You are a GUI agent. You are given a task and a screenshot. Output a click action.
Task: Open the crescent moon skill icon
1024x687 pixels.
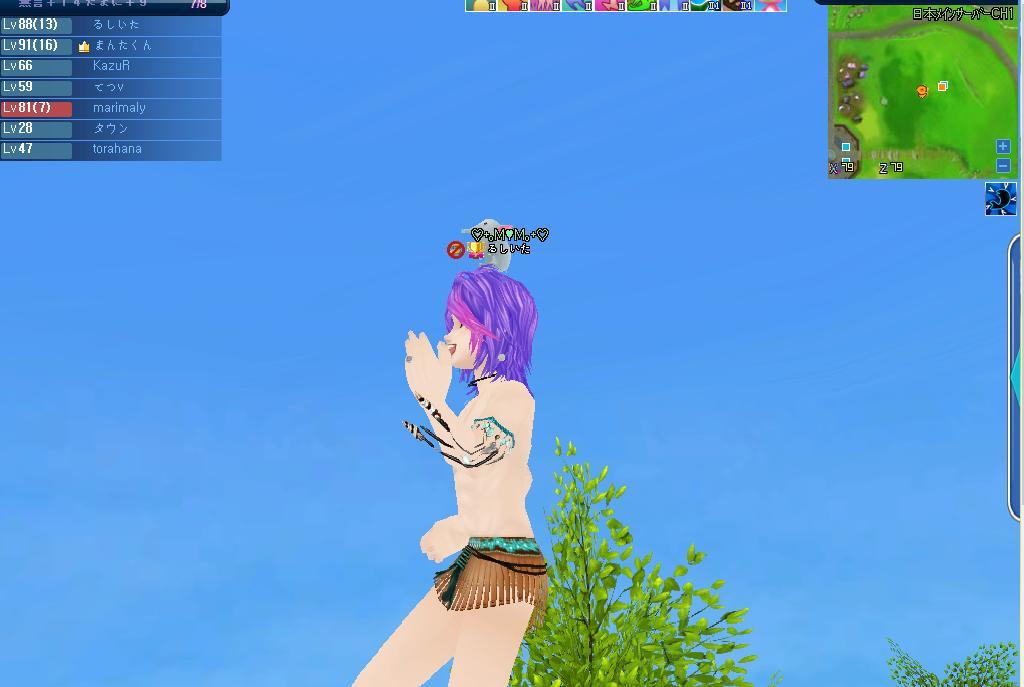[x=1000, y=199]
